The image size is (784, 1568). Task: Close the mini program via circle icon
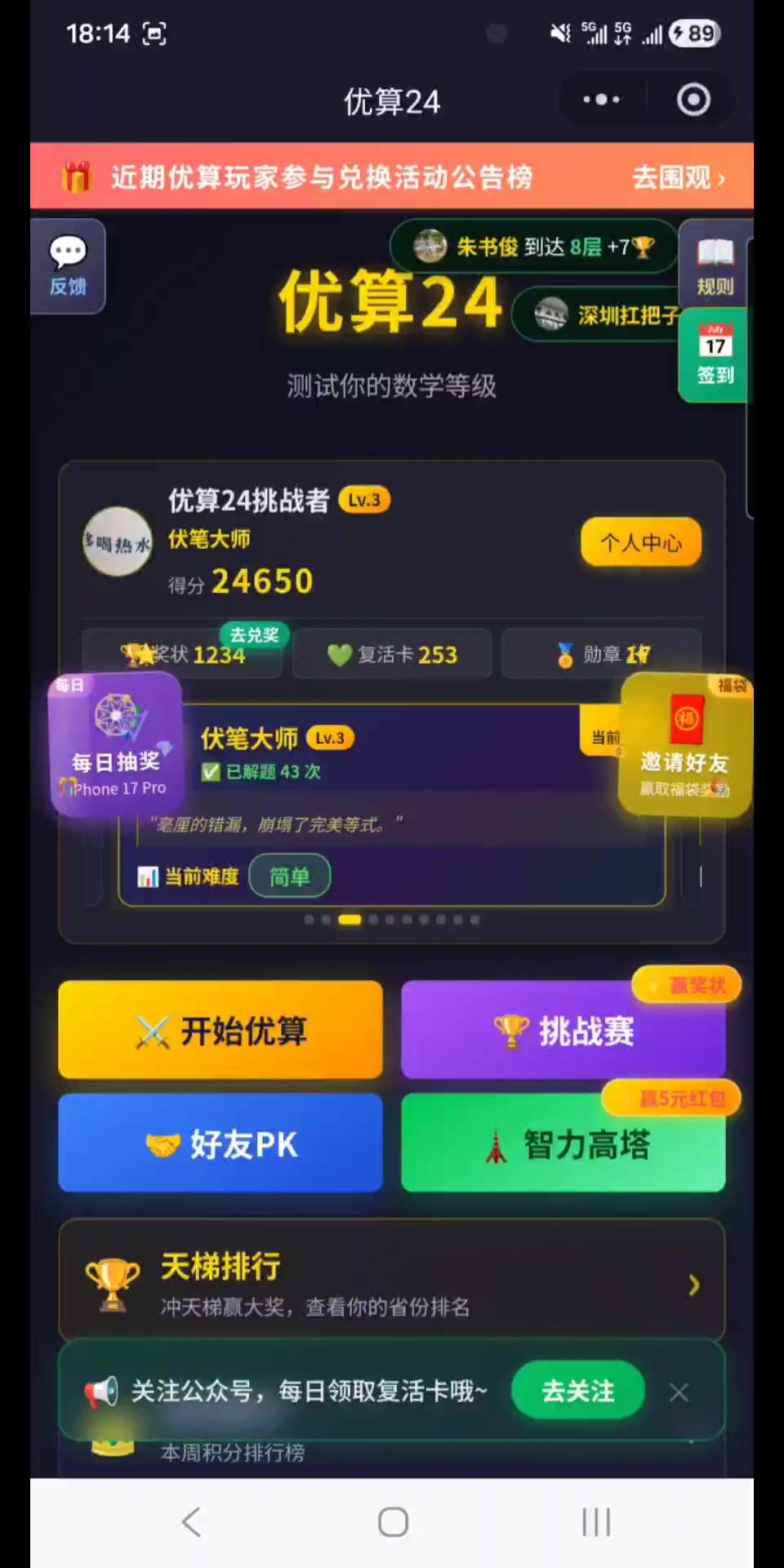tap(693, 100)
